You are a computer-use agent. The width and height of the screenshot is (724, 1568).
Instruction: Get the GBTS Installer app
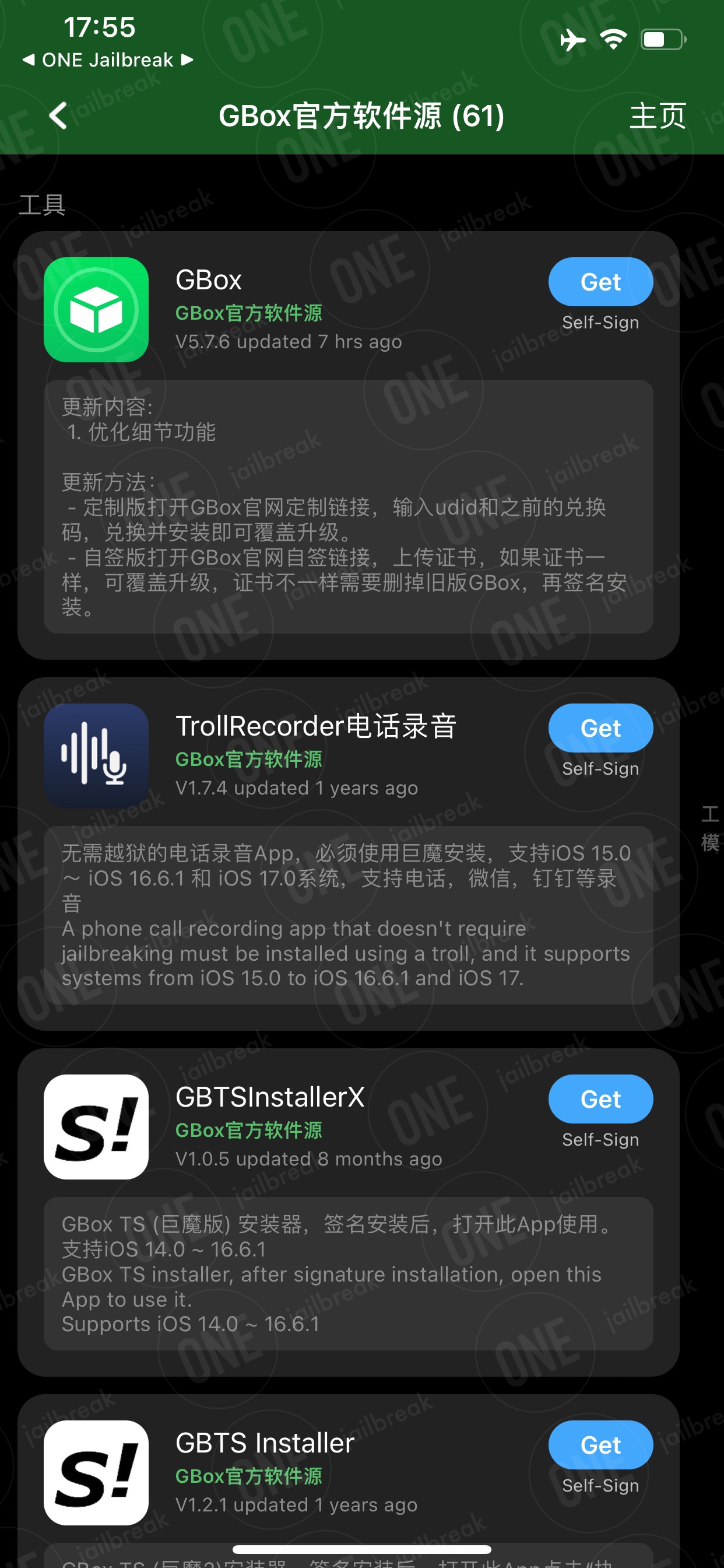pos(600,1444)
